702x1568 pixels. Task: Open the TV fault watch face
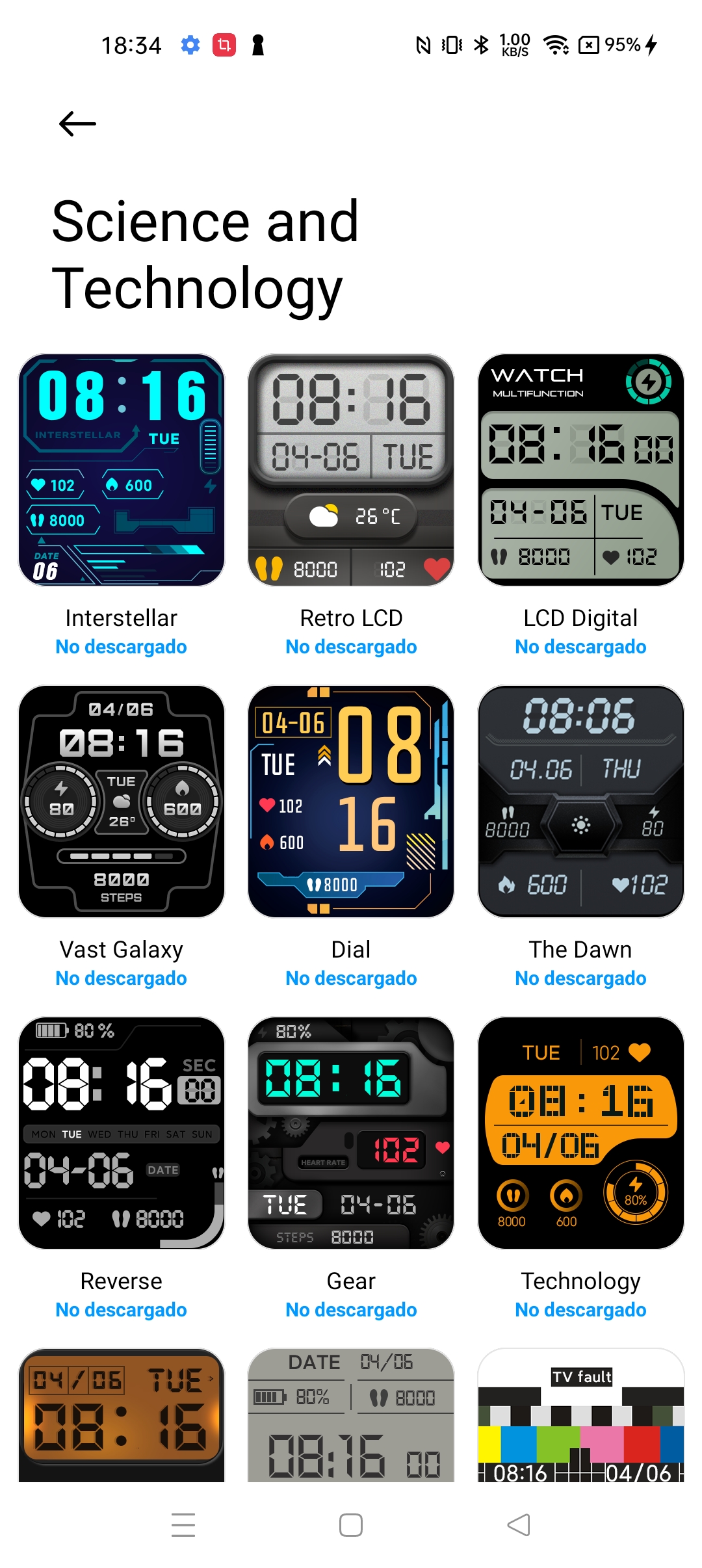point(581,1415)
